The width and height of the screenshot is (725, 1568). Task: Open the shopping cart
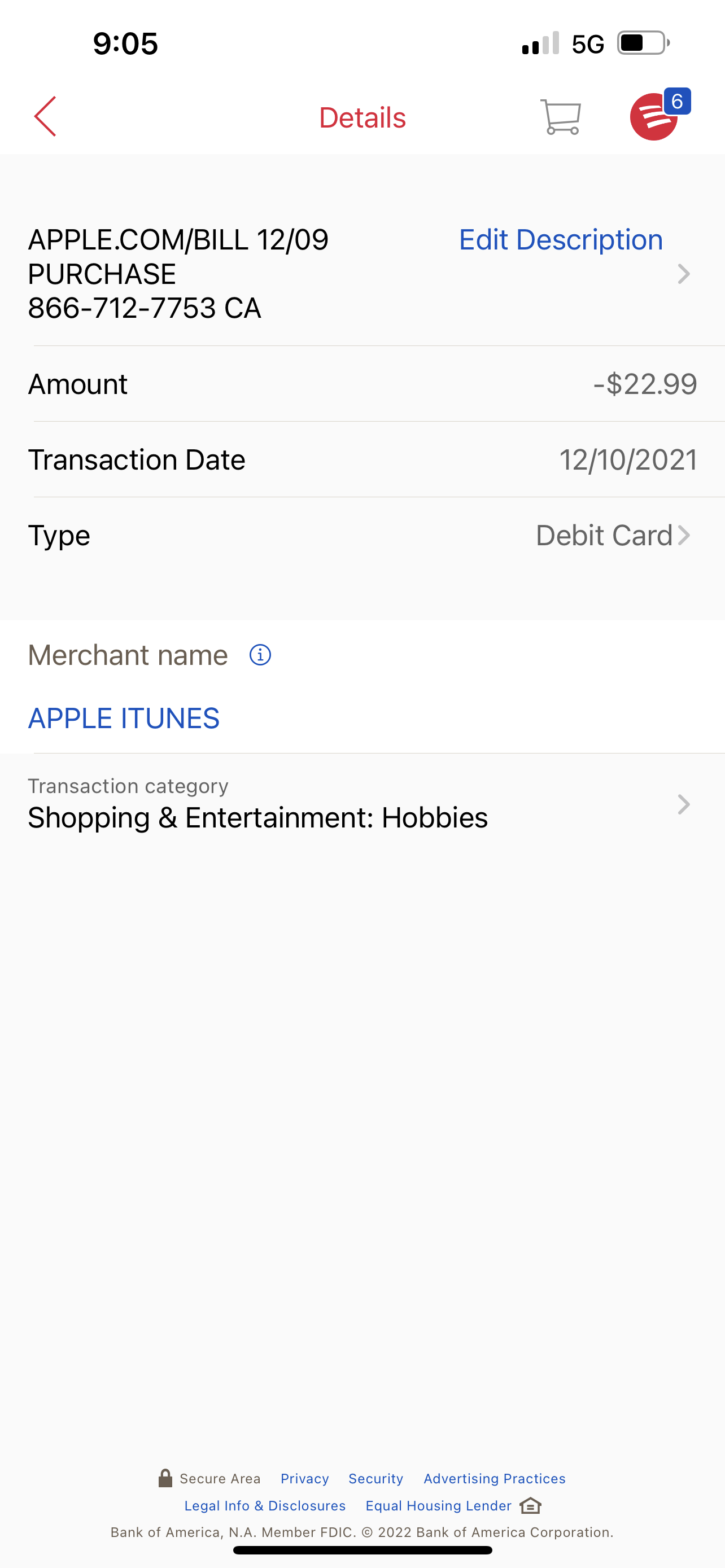(x=561, y=116)
